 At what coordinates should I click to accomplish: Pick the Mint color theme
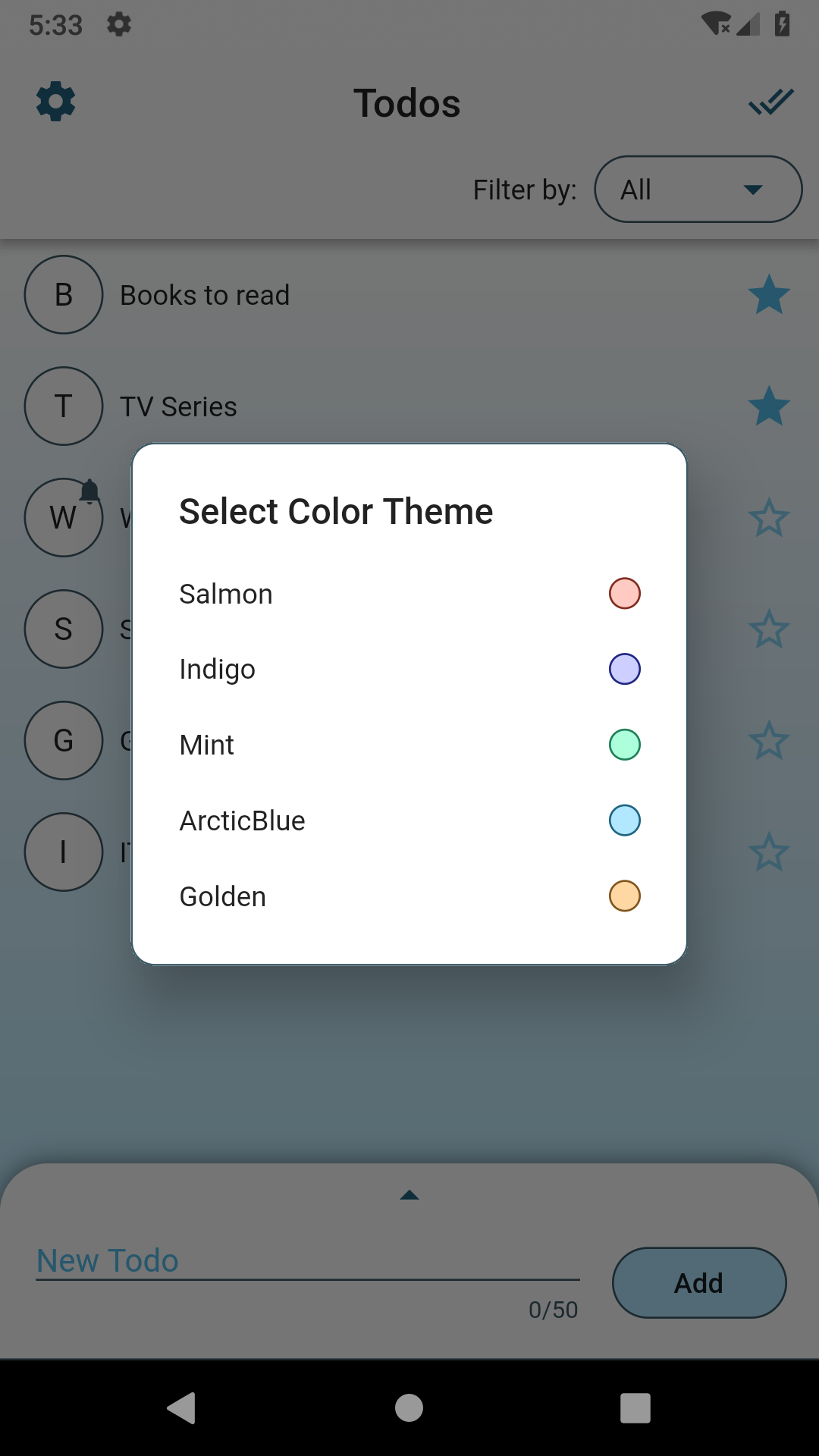(x=409, y=745)
